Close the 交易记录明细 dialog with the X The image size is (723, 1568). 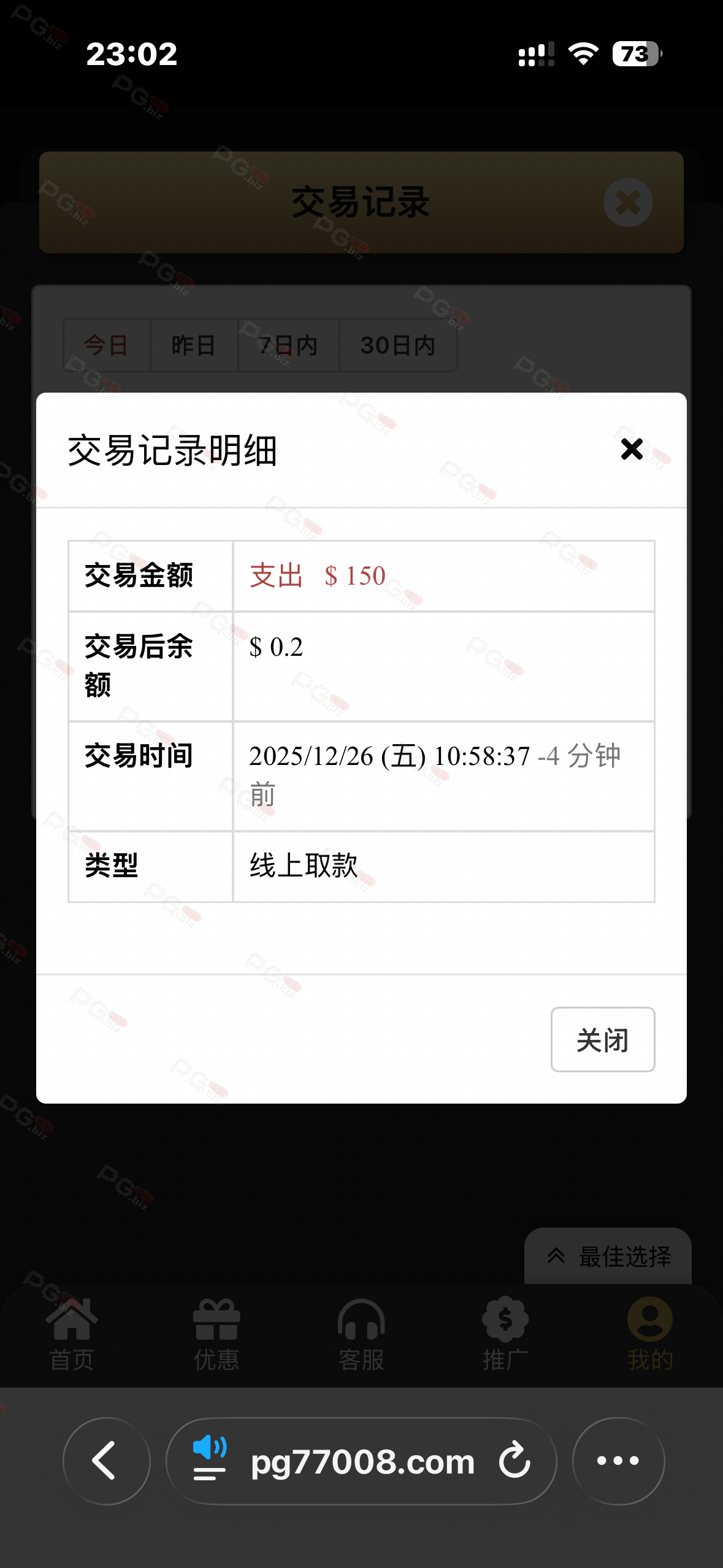point(632,449)
